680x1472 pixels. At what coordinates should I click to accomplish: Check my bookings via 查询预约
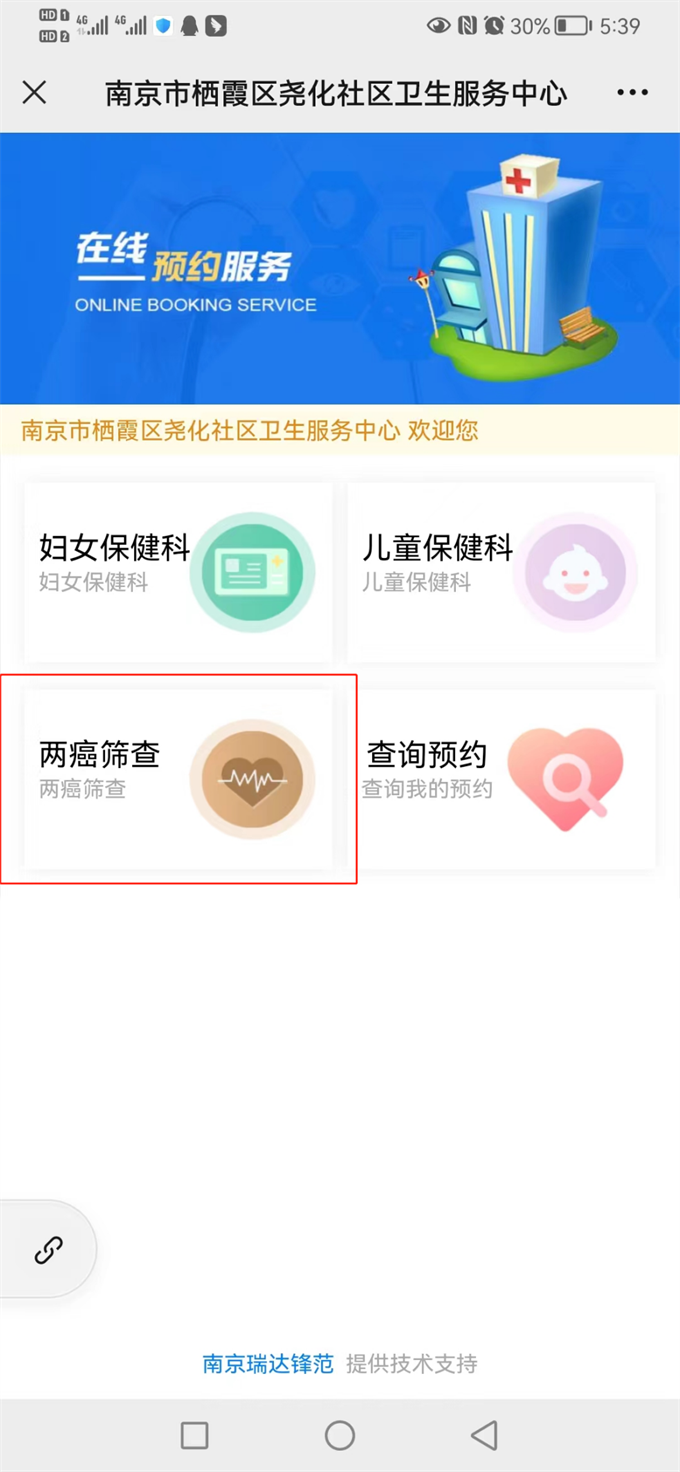pyautogui.click(x=501, y=778)
